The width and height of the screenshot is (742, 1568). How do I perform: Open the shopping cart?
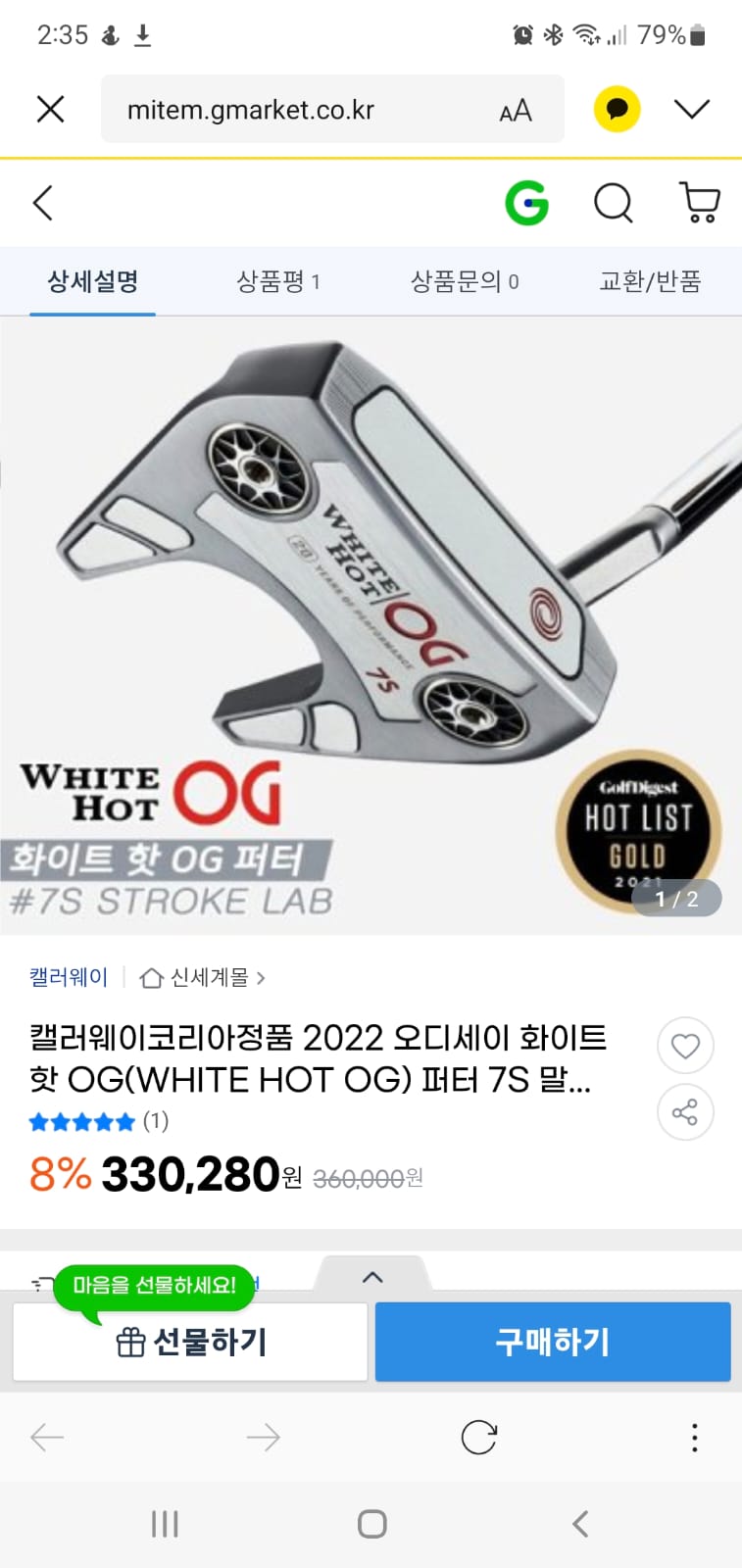[700, 203]
